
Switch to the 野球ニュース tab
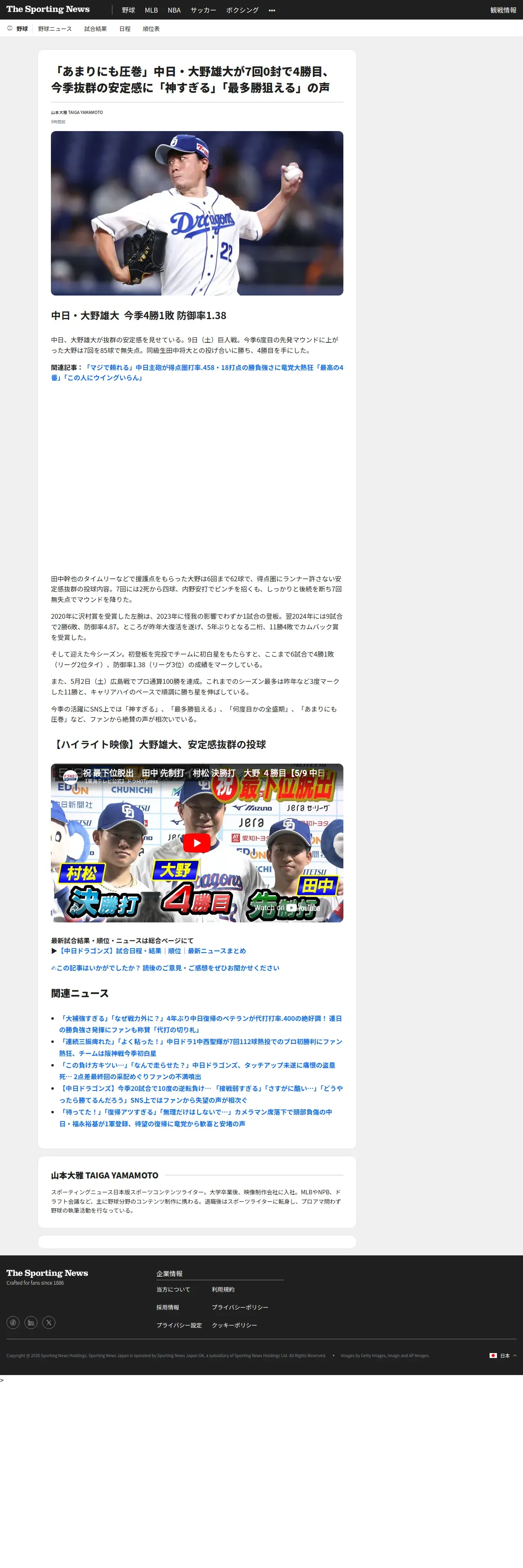(x=55, y=28)
